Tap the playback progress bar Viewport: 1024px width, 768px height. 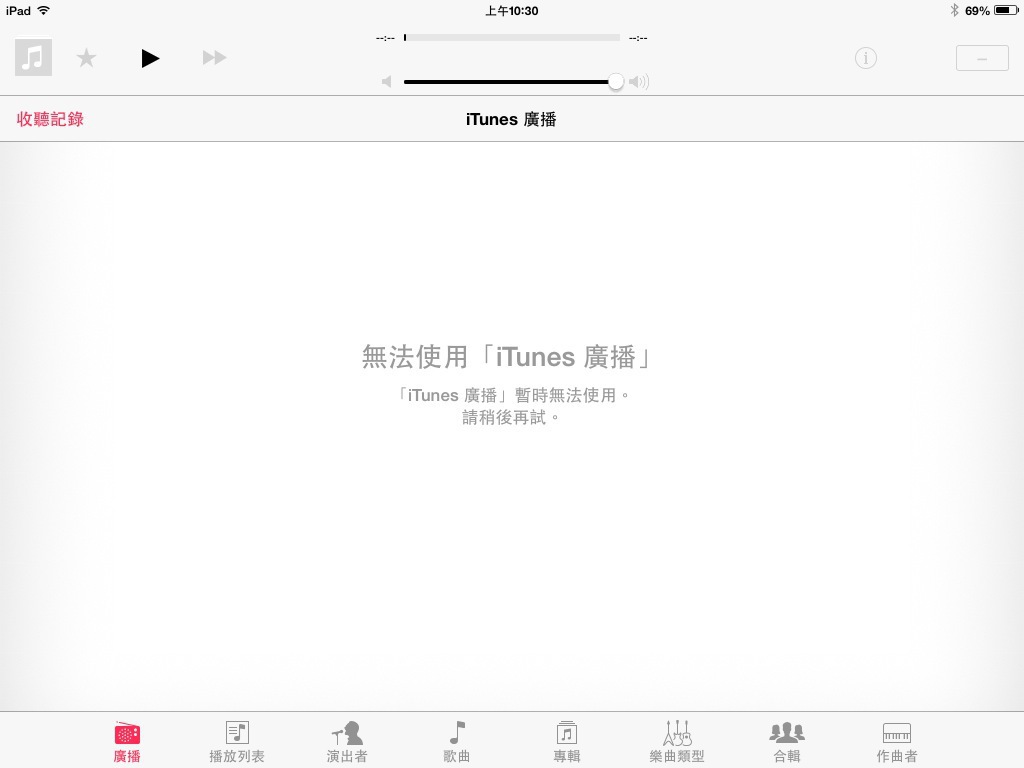point(512,38)
